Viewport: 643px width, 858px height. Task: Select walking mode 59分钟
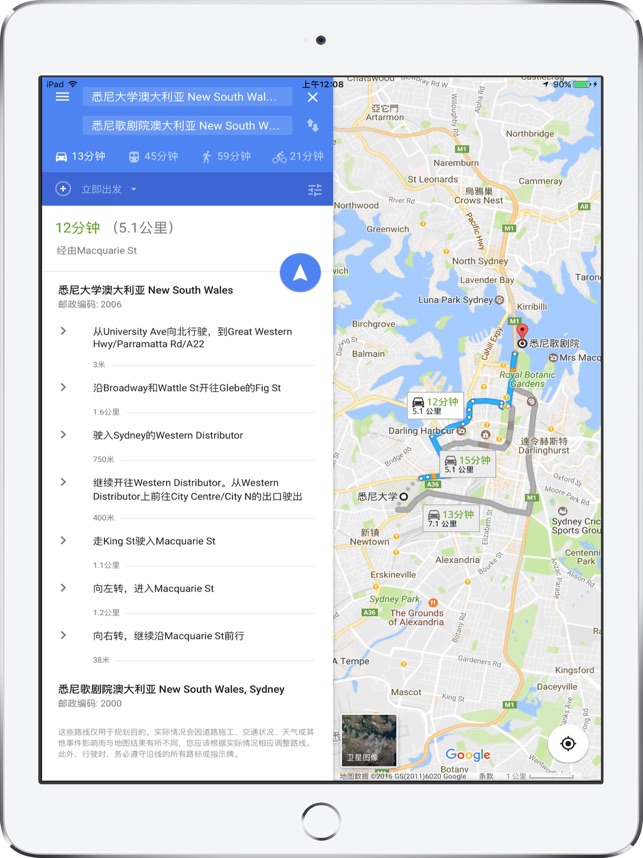tap(225, 157)
